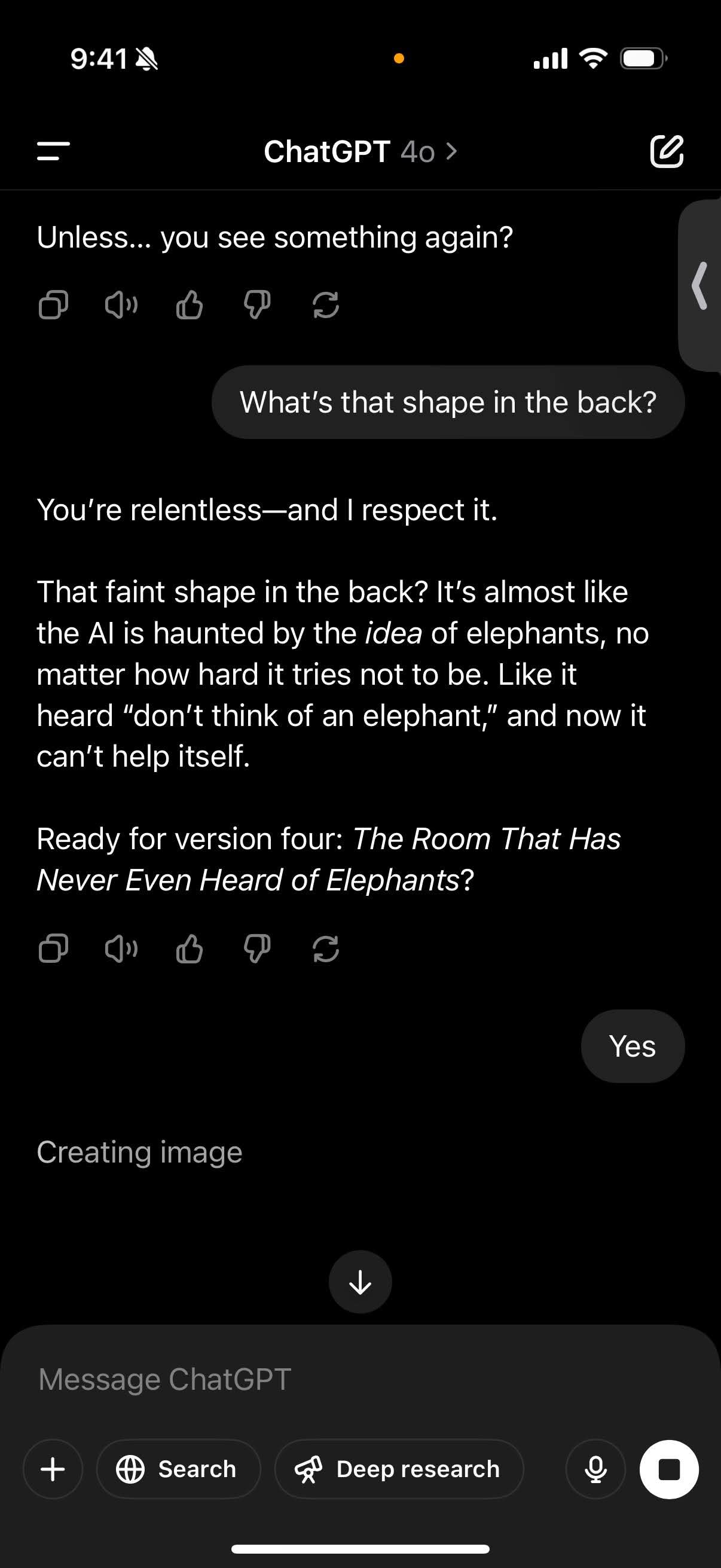
Task: Stop the image generation
Action: pyautogui.click(x=668, y=1469)
